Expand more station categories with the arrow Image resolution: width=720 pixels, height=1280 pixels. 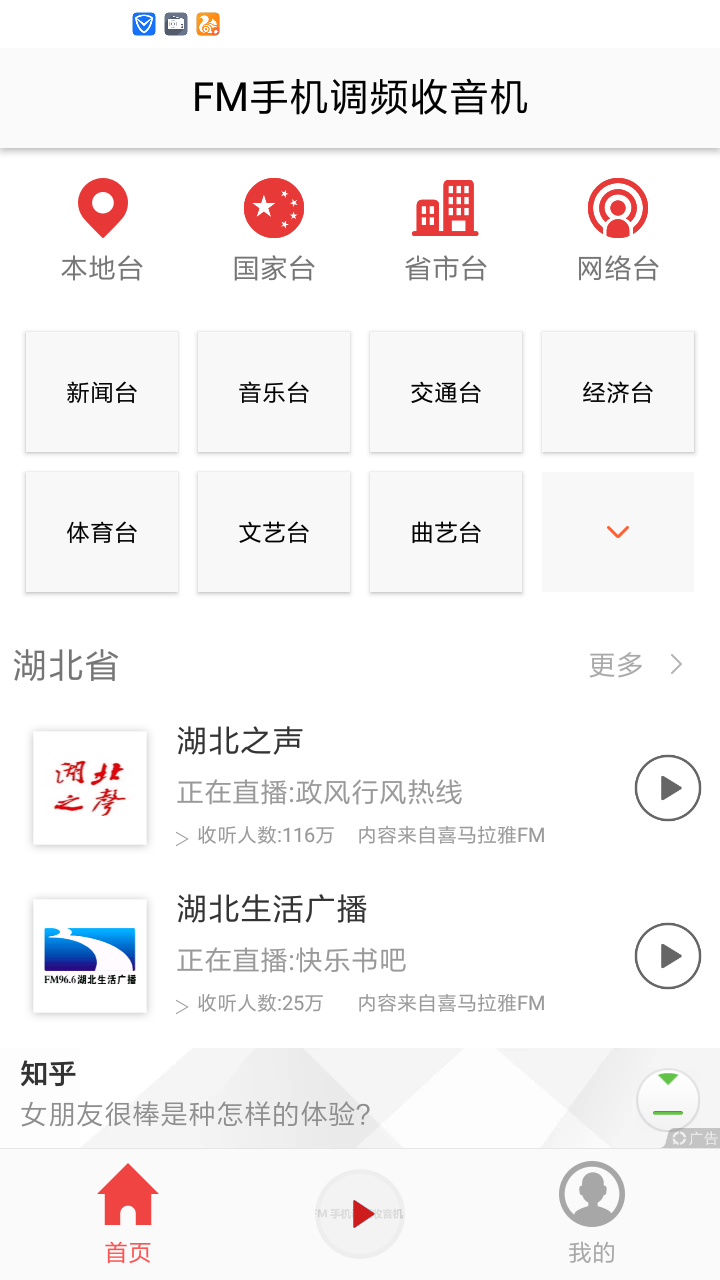coord(618,532)
